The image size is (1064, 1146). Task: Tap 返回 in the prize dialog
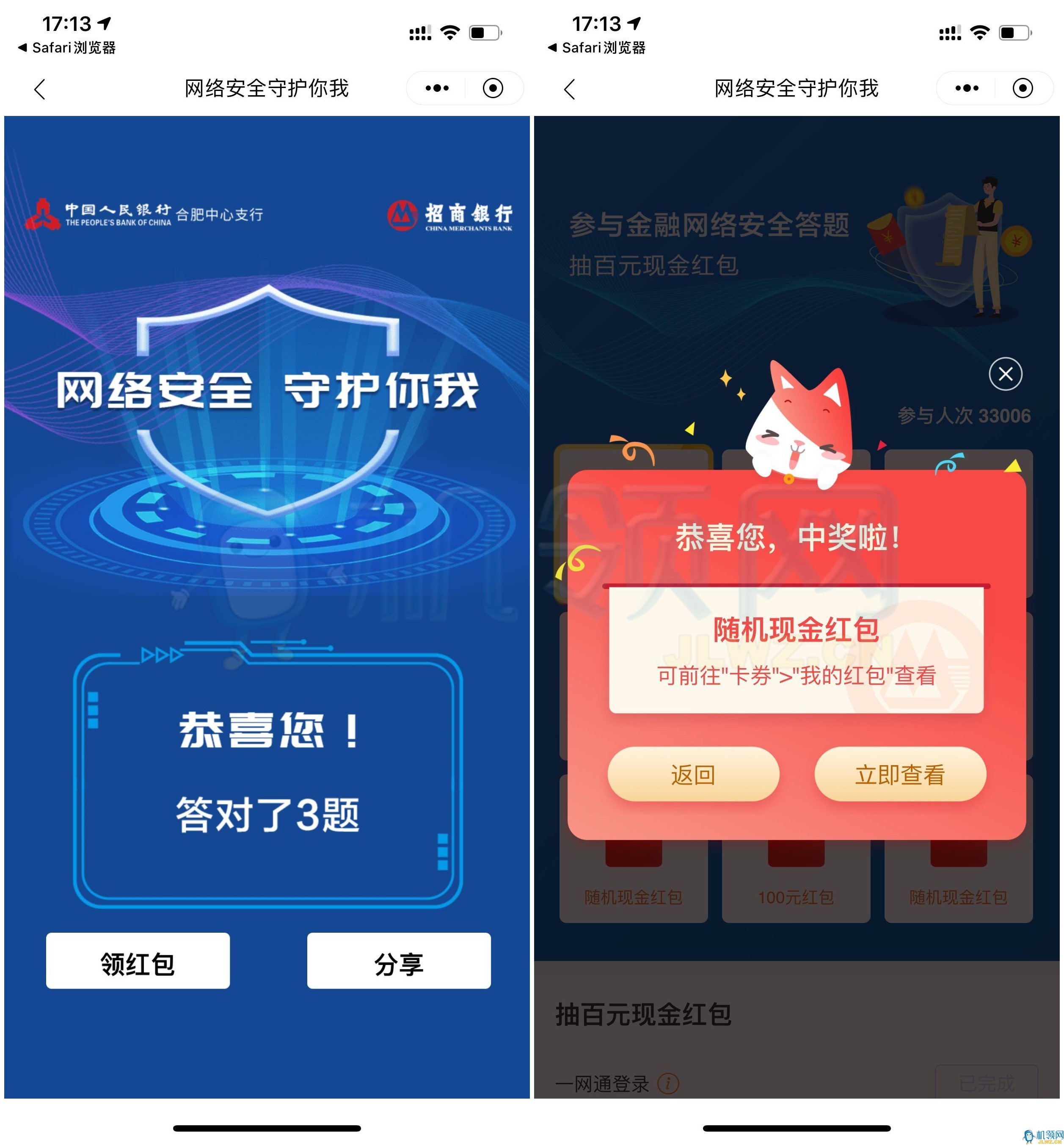pyautogui.click(x=693, y=775)
